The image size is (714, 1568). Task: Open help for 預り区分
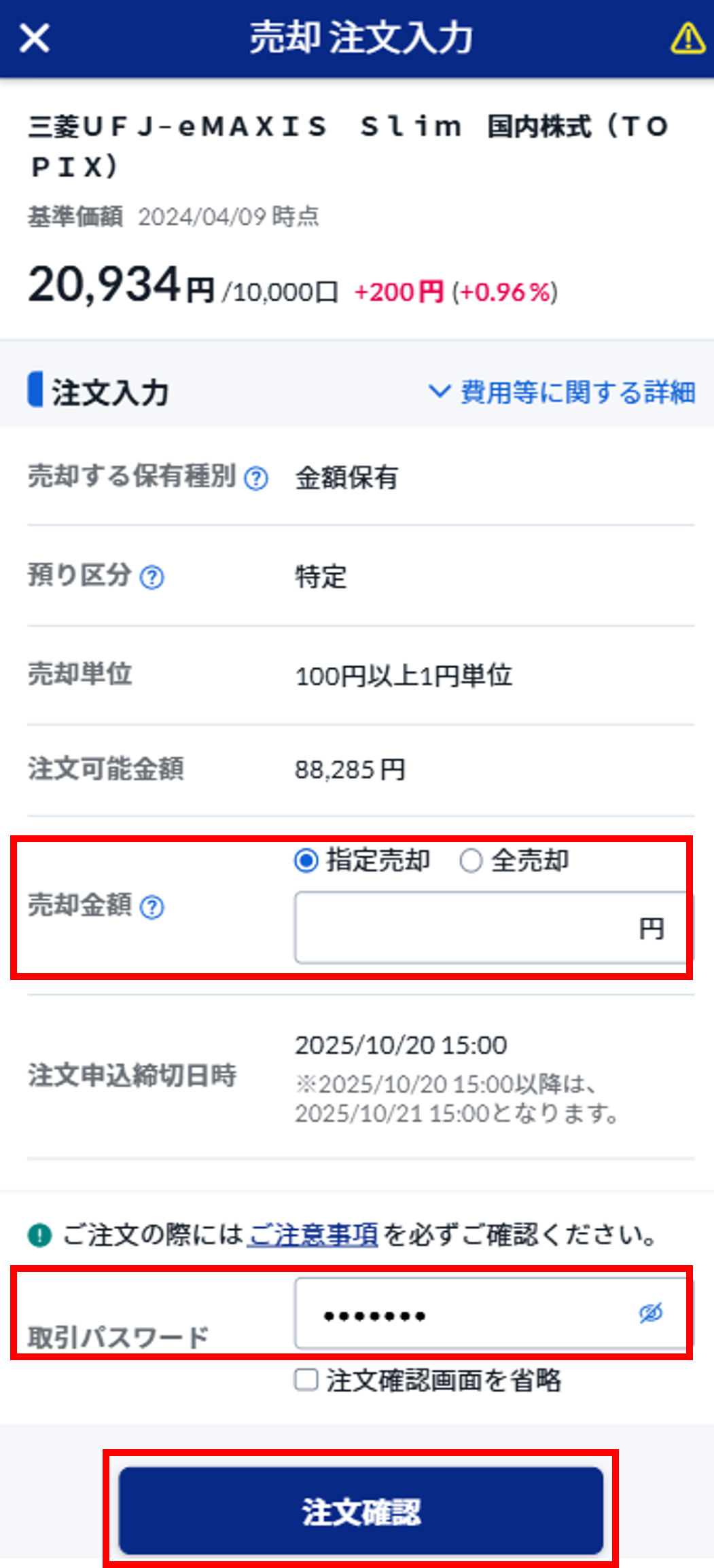click(x=152, y=577)
